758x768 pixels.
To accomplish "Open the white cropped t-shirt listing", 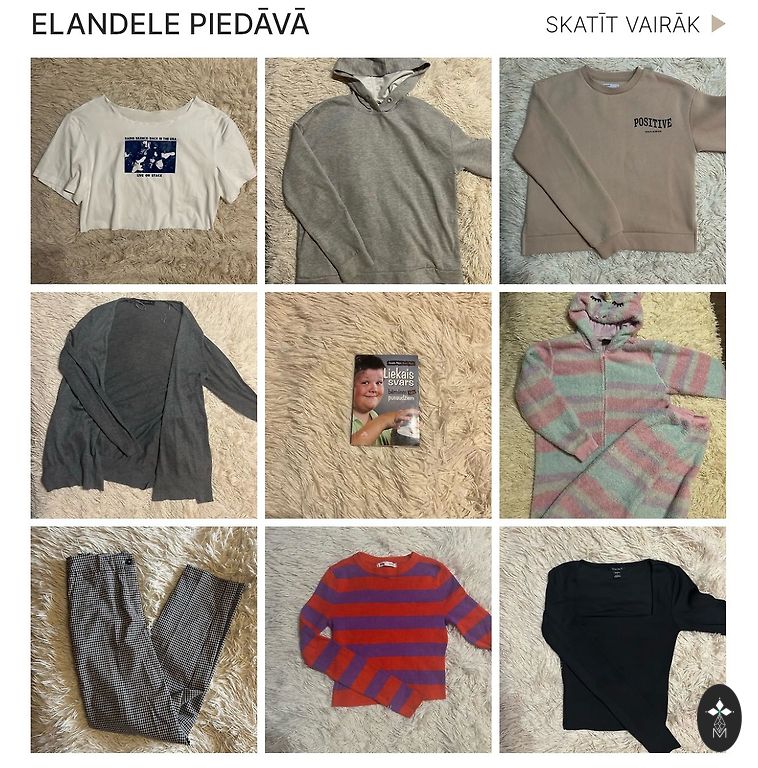I will pyautogui.click(x=143, y=170).
